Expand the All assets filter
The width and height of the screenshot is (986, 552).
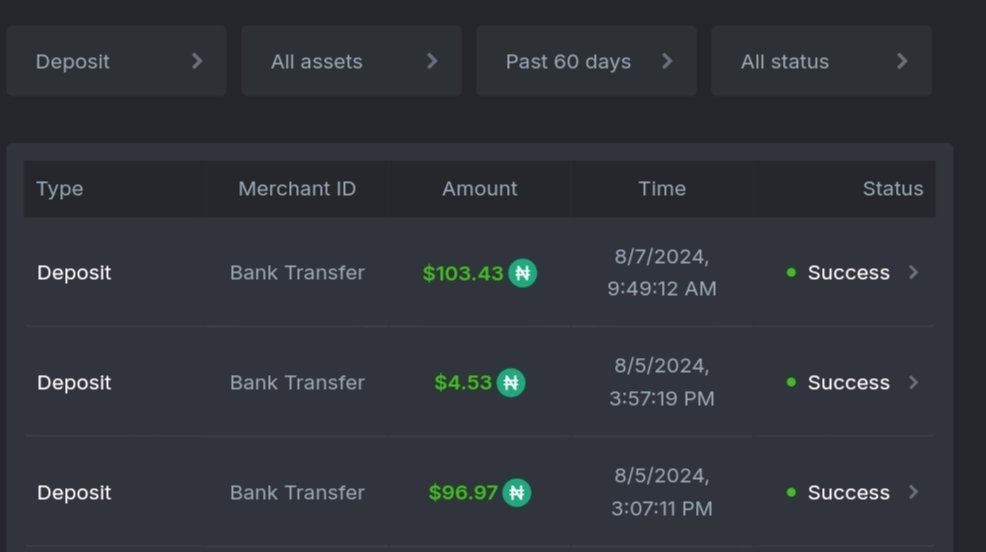(352, 61)
